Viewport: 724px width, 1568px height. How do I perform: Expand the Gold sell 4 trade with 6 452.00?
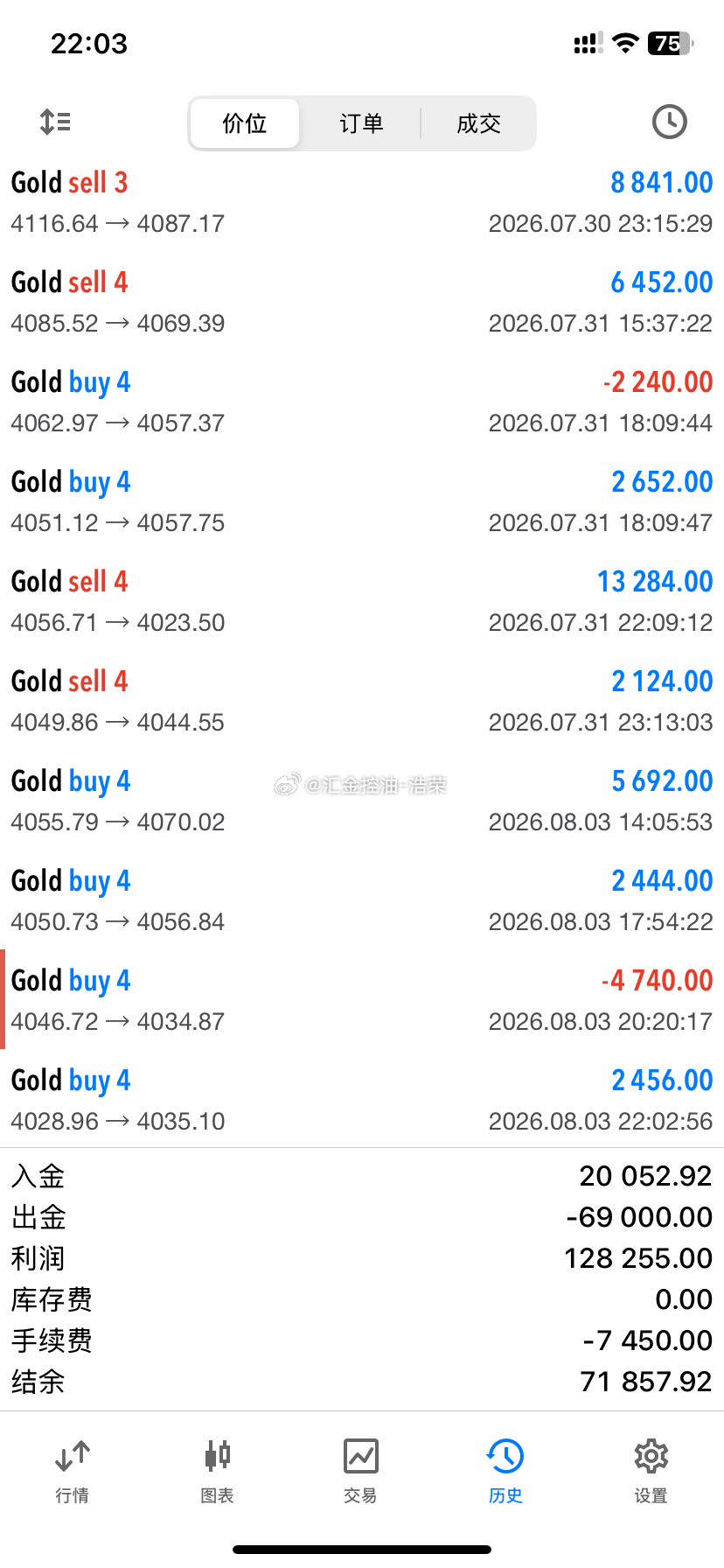(x=362, y=302)
